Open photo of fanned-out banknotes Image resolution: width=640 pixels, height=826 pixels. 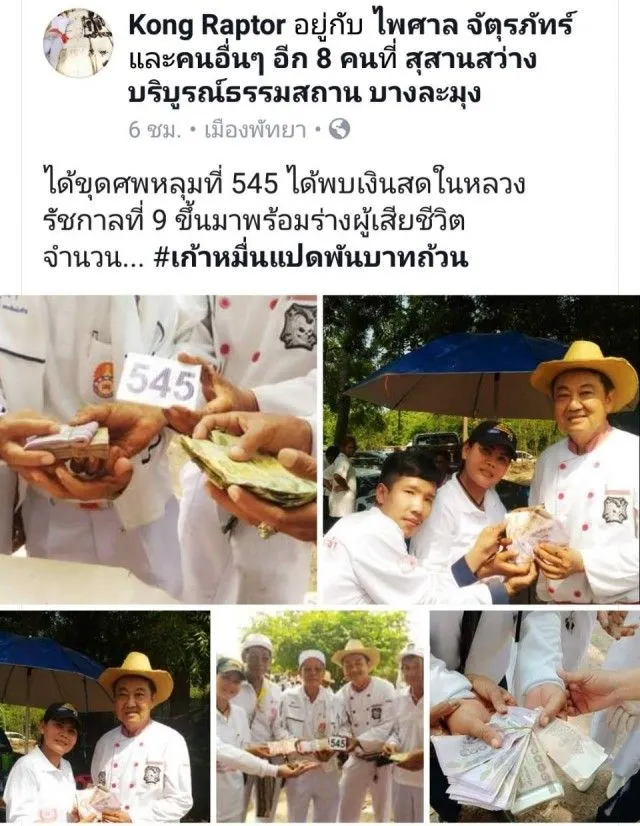click(x=535, y=717)
